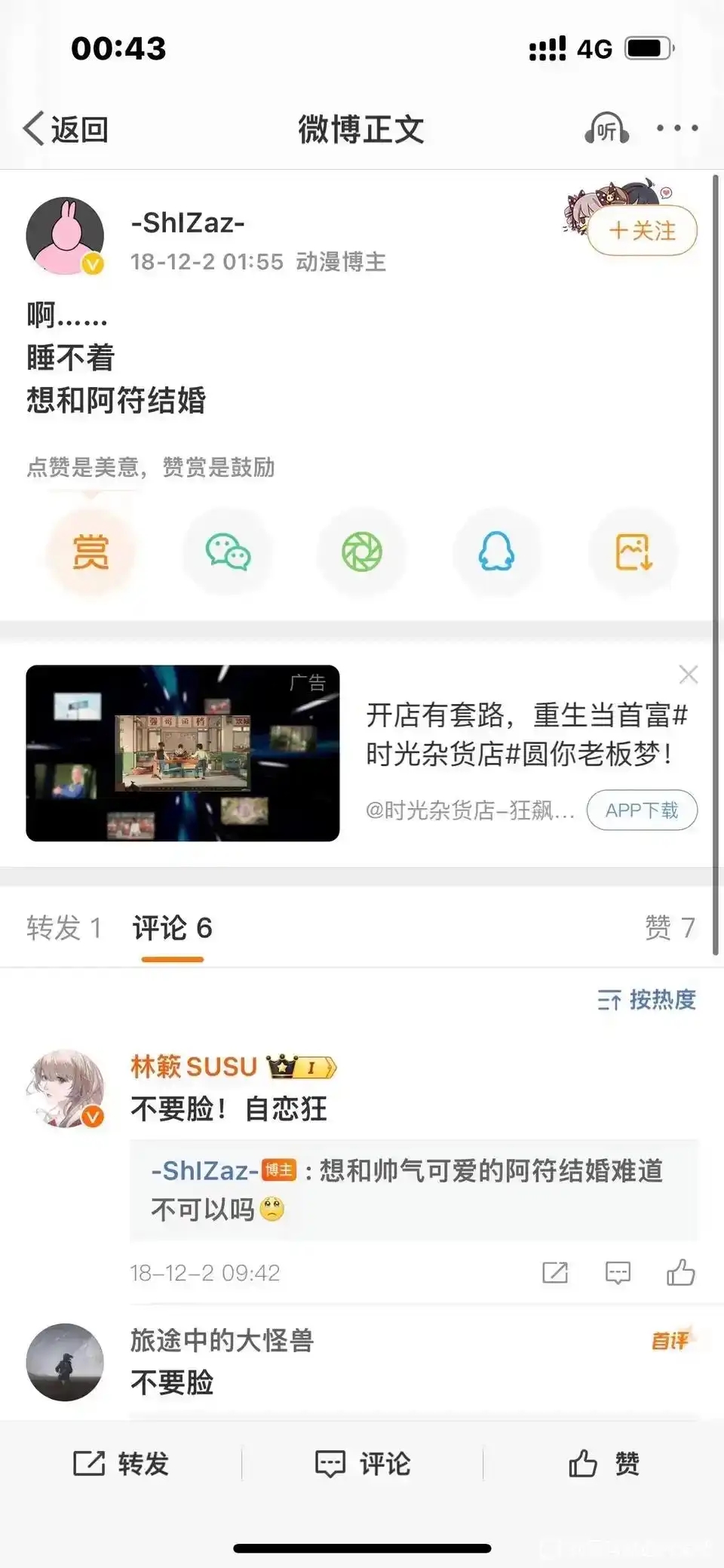
Task: Like 林簌SUSU's comment
Action: [680, 1272]
